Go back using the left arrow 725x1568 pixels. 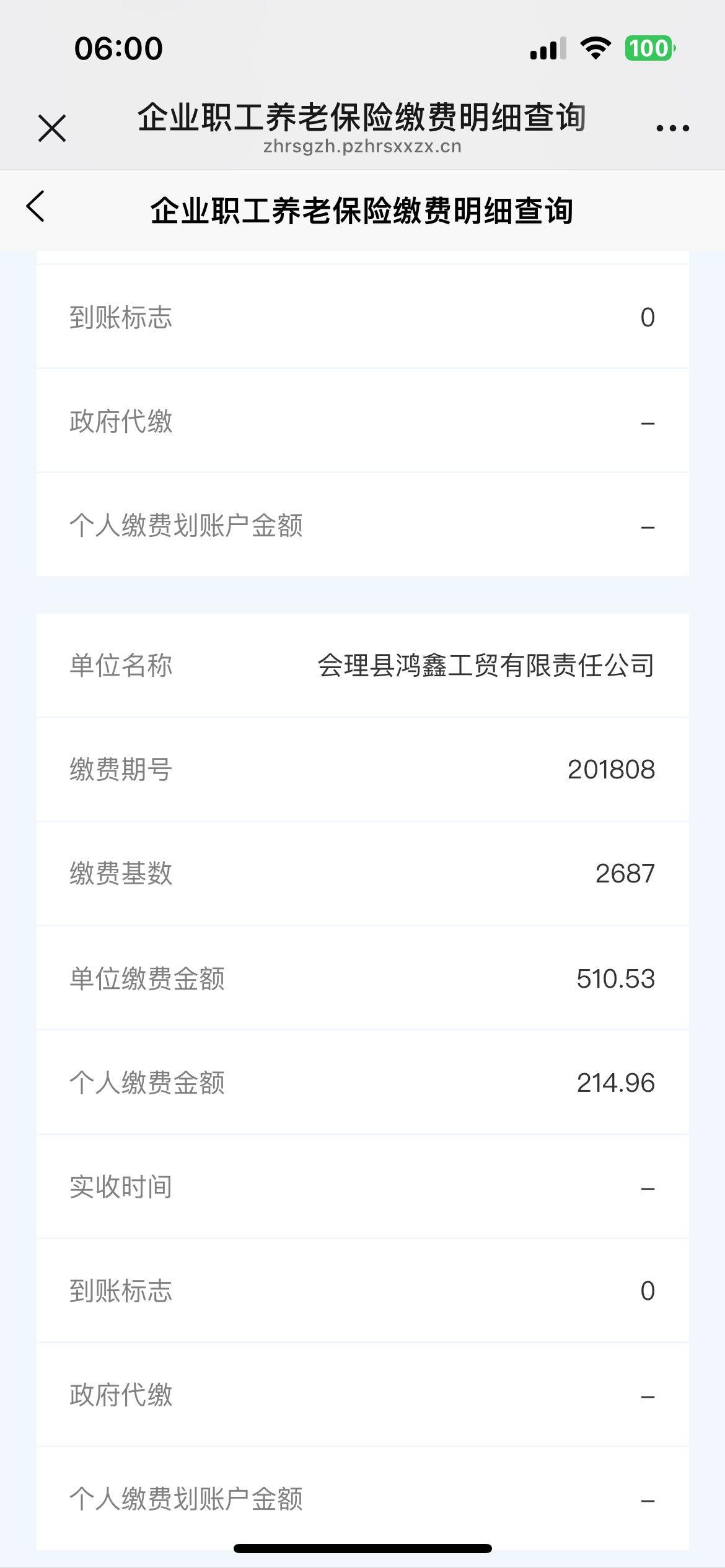click(36, 206)
